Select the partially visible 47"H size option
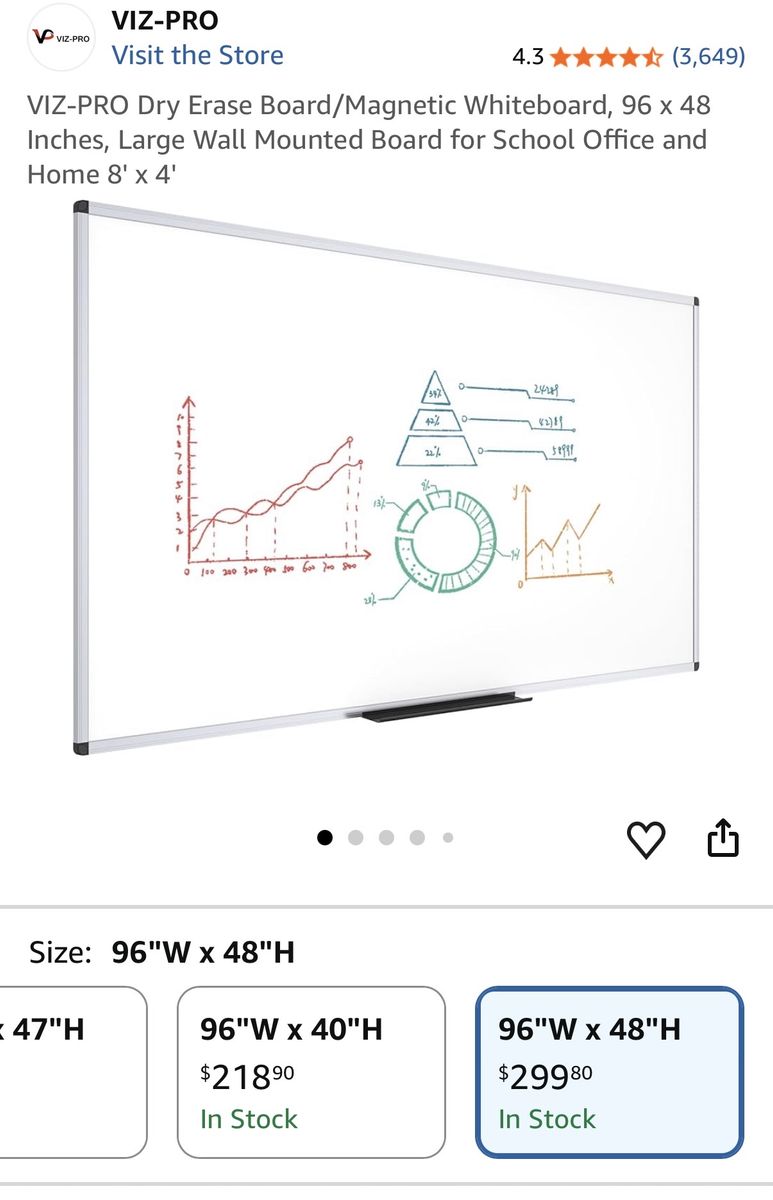This screenshot has height=1200, width=773. [x=73, y=1072]
